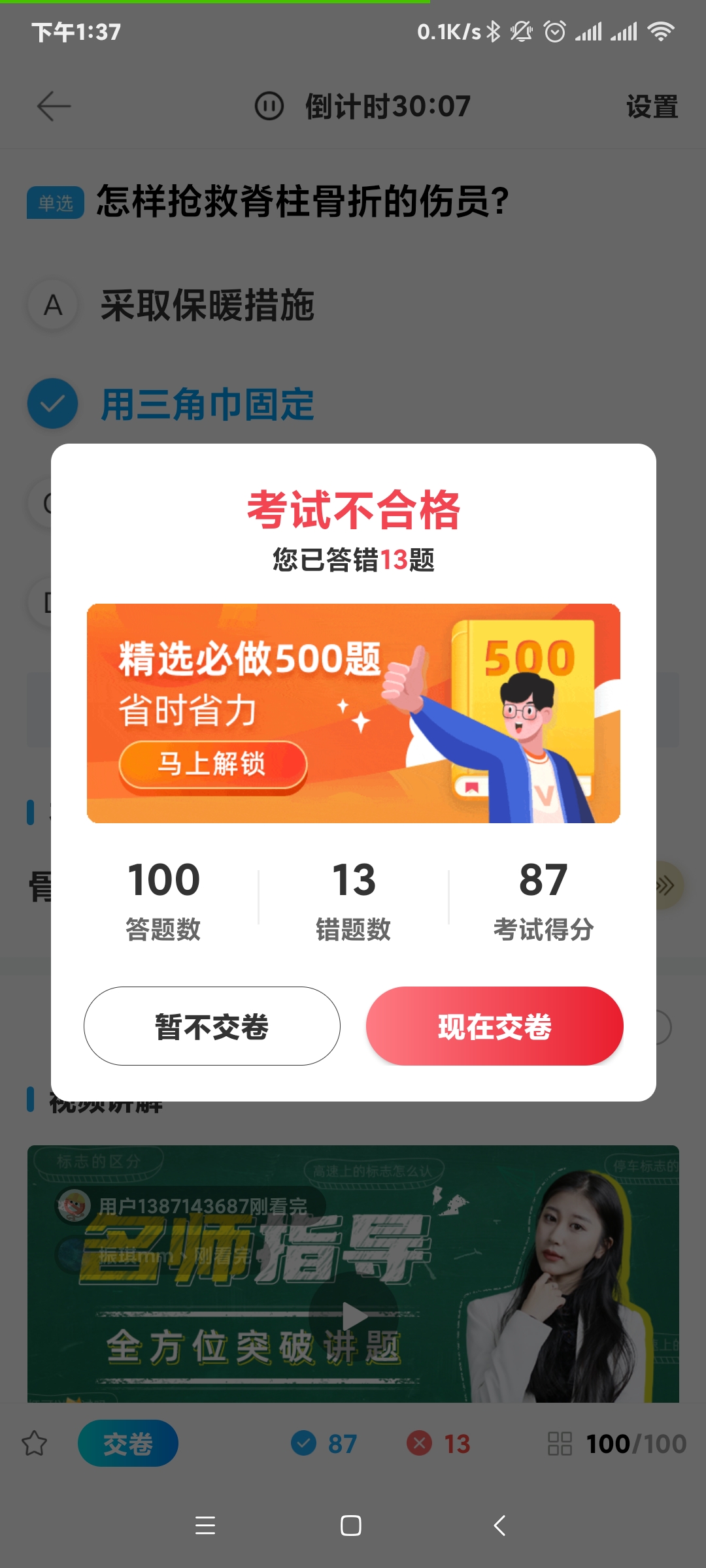
Task: Play the 名师指导 video
Action: [354, 1315]
